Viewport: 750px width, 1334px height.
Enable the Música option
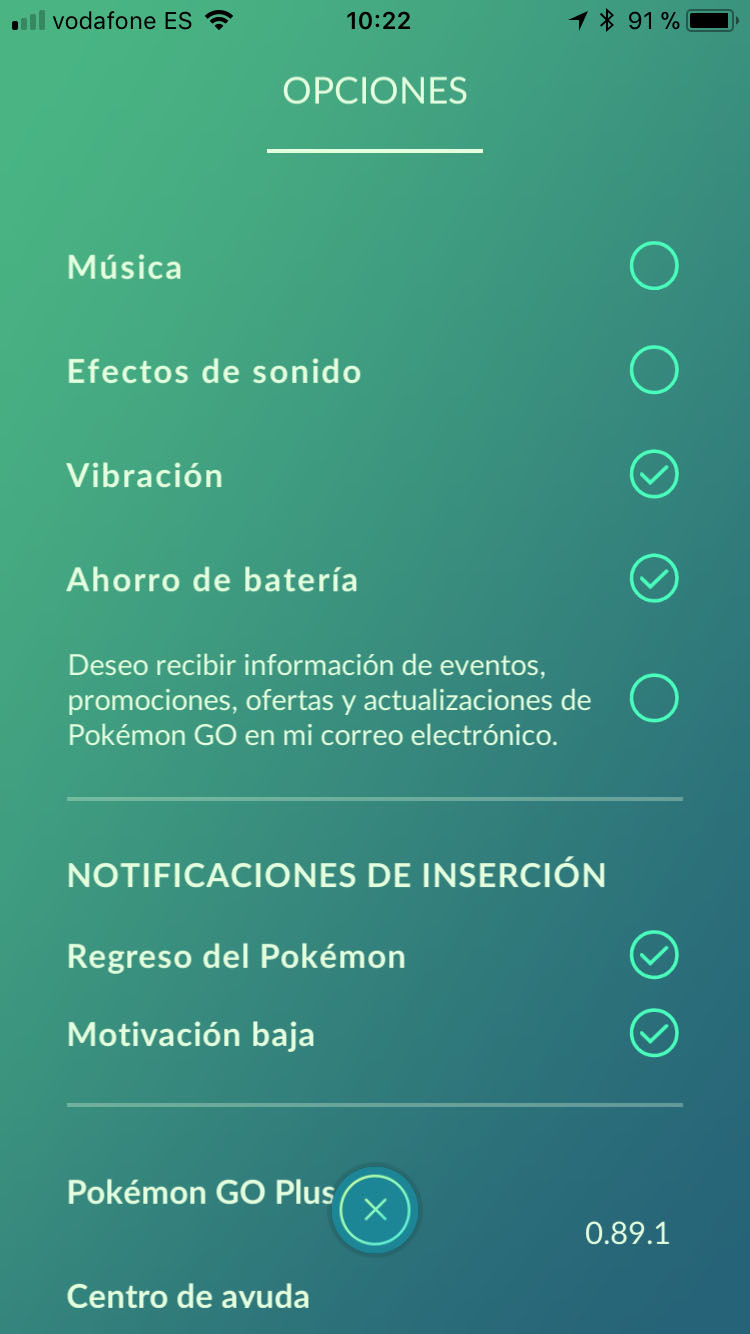(654, 267)
